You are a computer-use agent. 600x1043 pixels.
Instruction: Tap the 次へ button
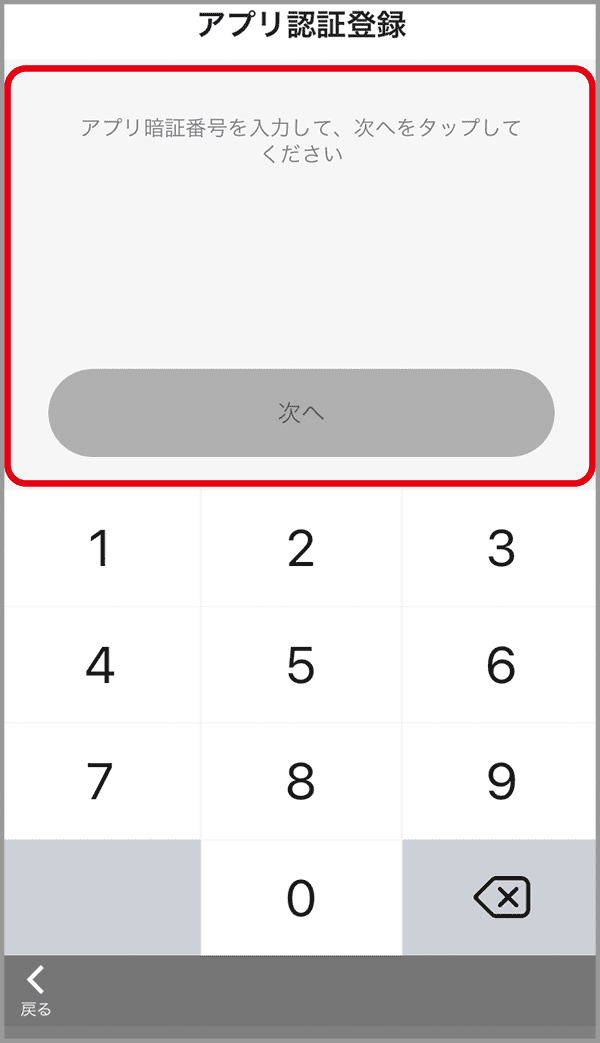click(301, 412)
